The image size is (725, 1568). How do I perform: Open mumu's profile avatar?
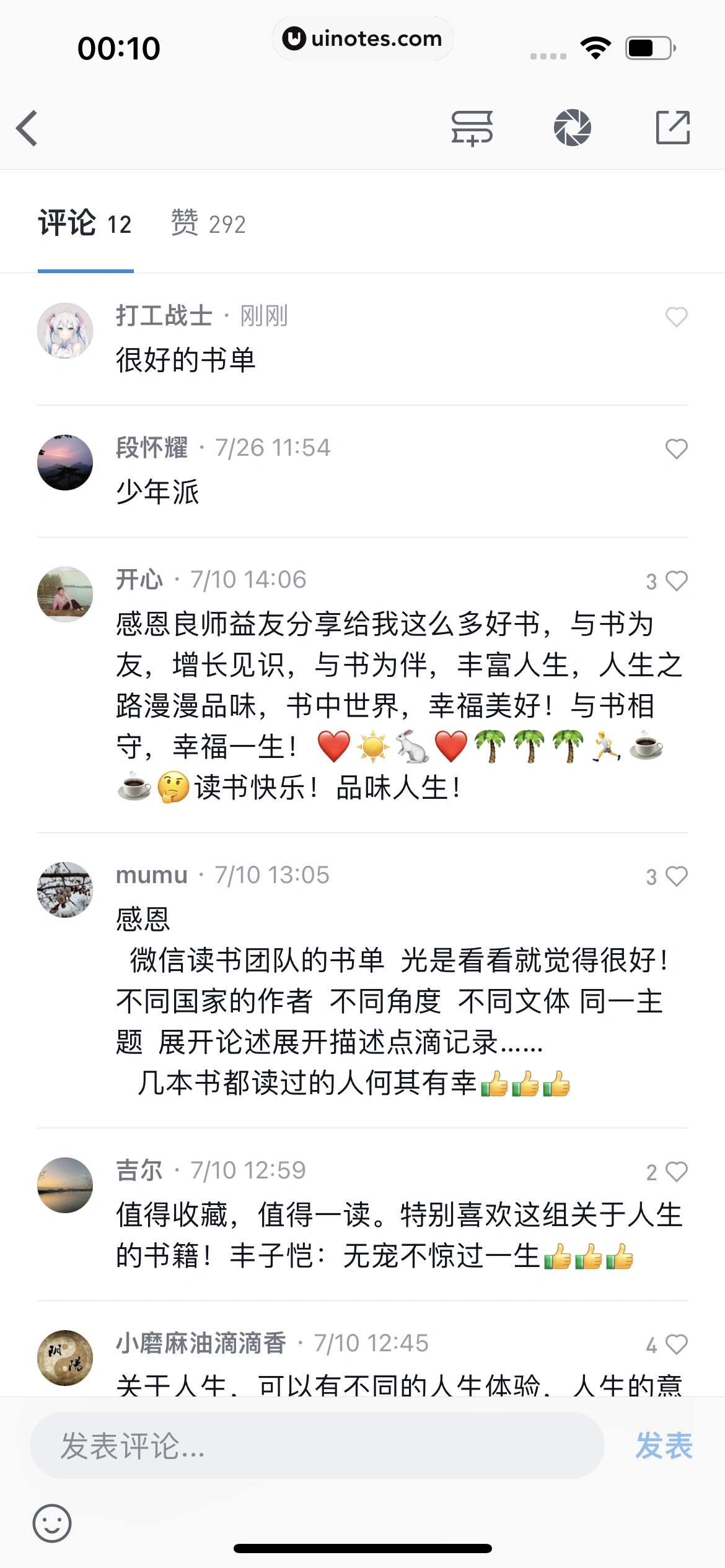click(x=65, y=890)
